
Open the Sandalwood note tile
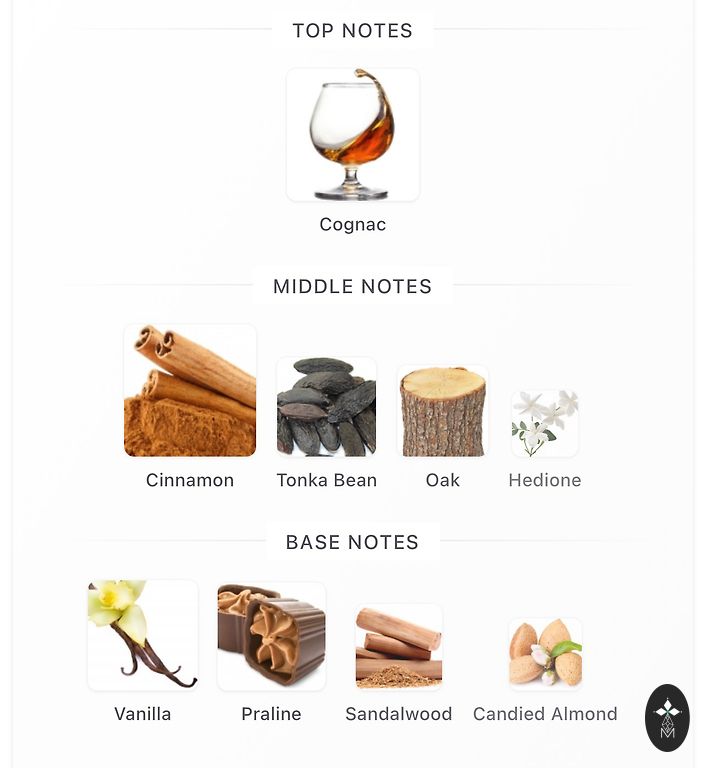[x=399, y=647]
